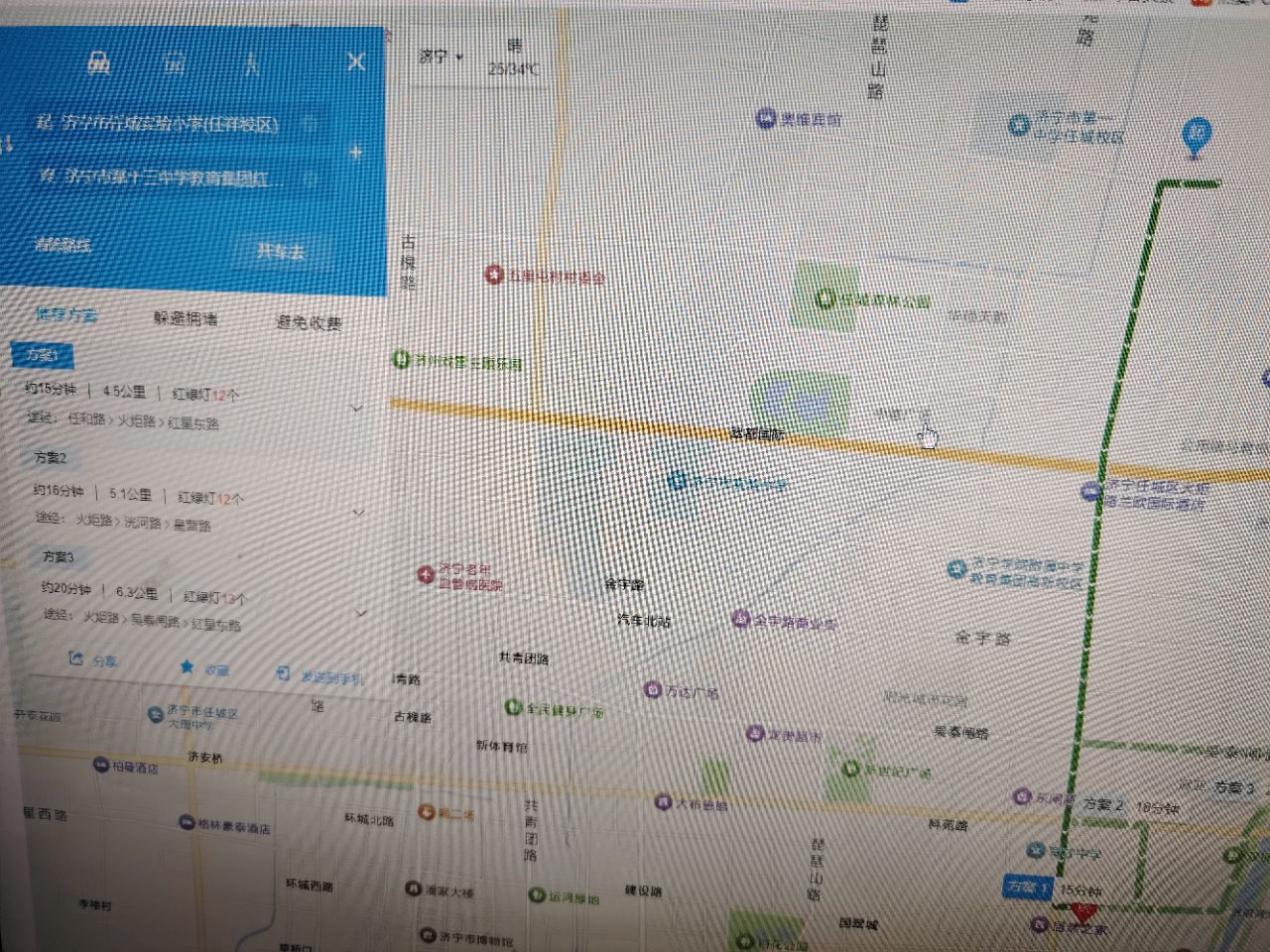Image resolution: width=1270 pixels, height=952 pixels.
Task: Expand 方案1 route details chevron
Action: tap(356, 408)
